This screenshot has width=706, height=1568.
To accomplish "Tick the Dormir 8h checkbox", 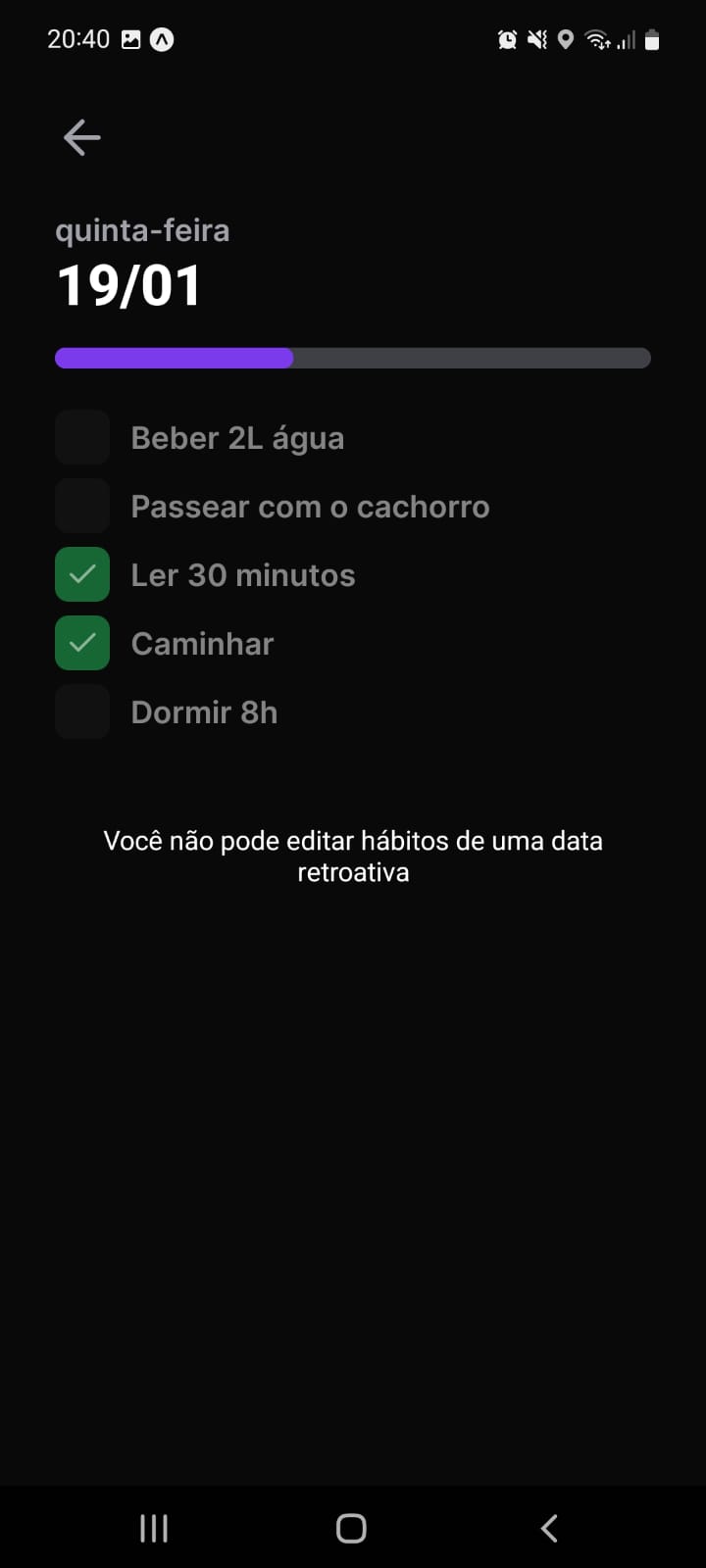I will click(82, 711).
